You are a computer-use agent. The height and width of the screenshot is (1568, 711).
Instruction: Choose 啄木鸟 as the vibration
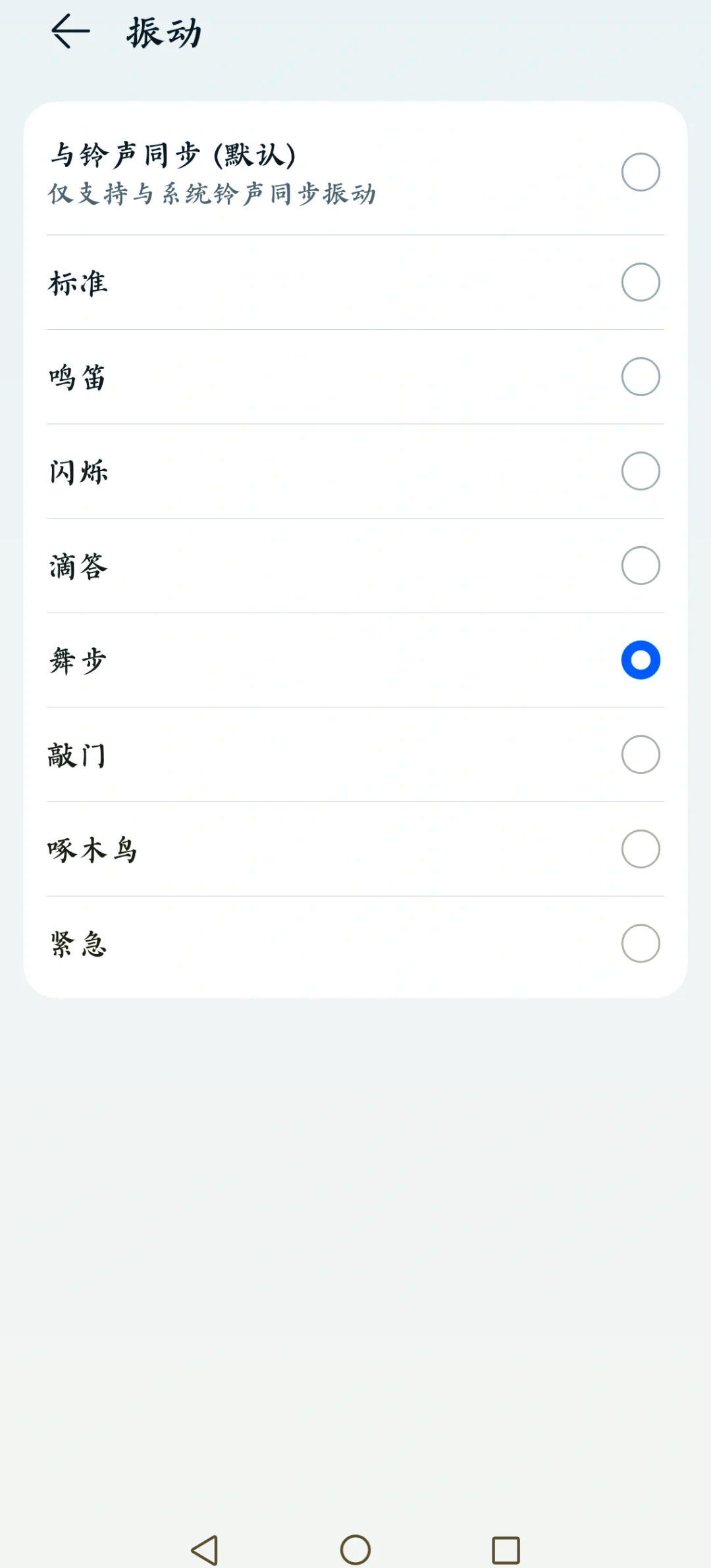coord(640,849)
